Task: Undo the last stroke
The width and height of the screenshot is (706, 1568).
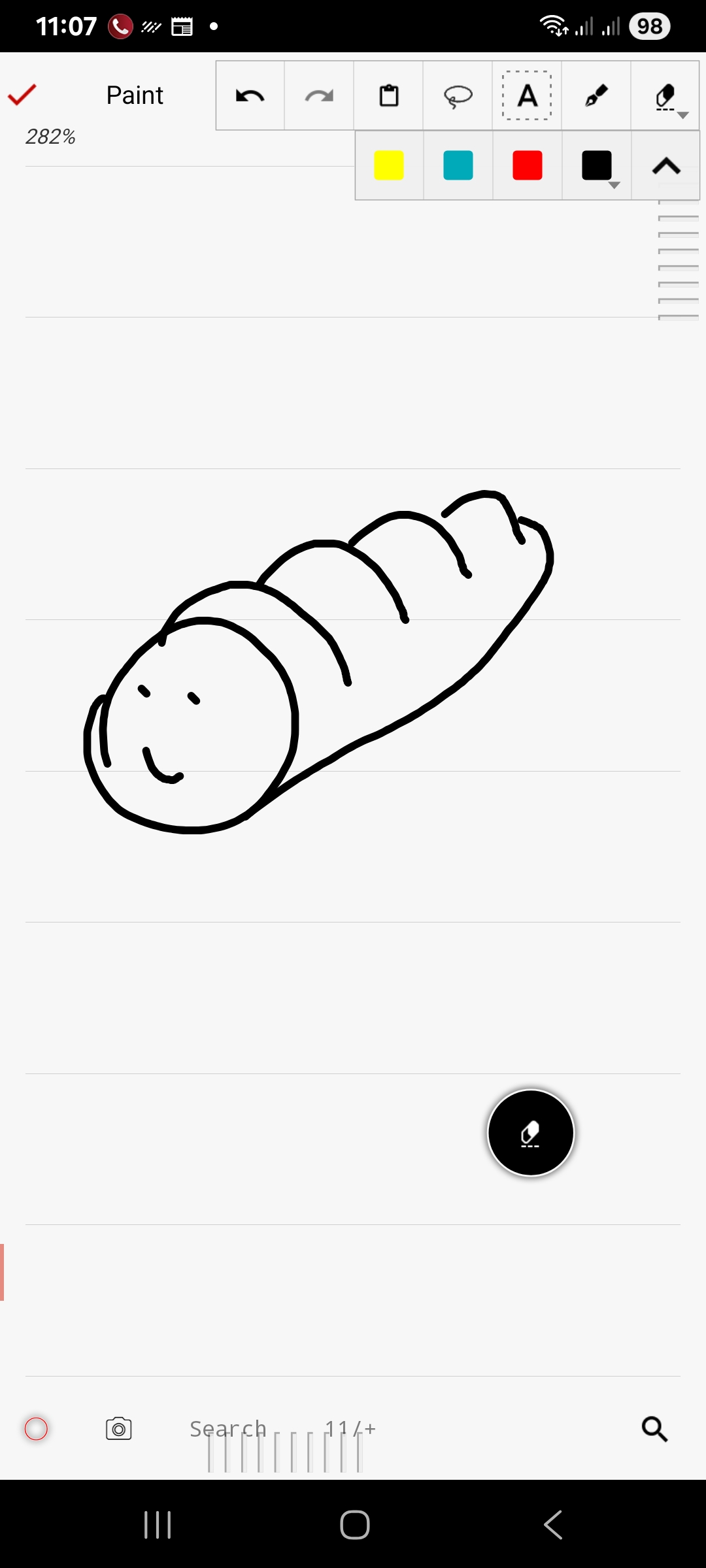Action: pos(250,96)
